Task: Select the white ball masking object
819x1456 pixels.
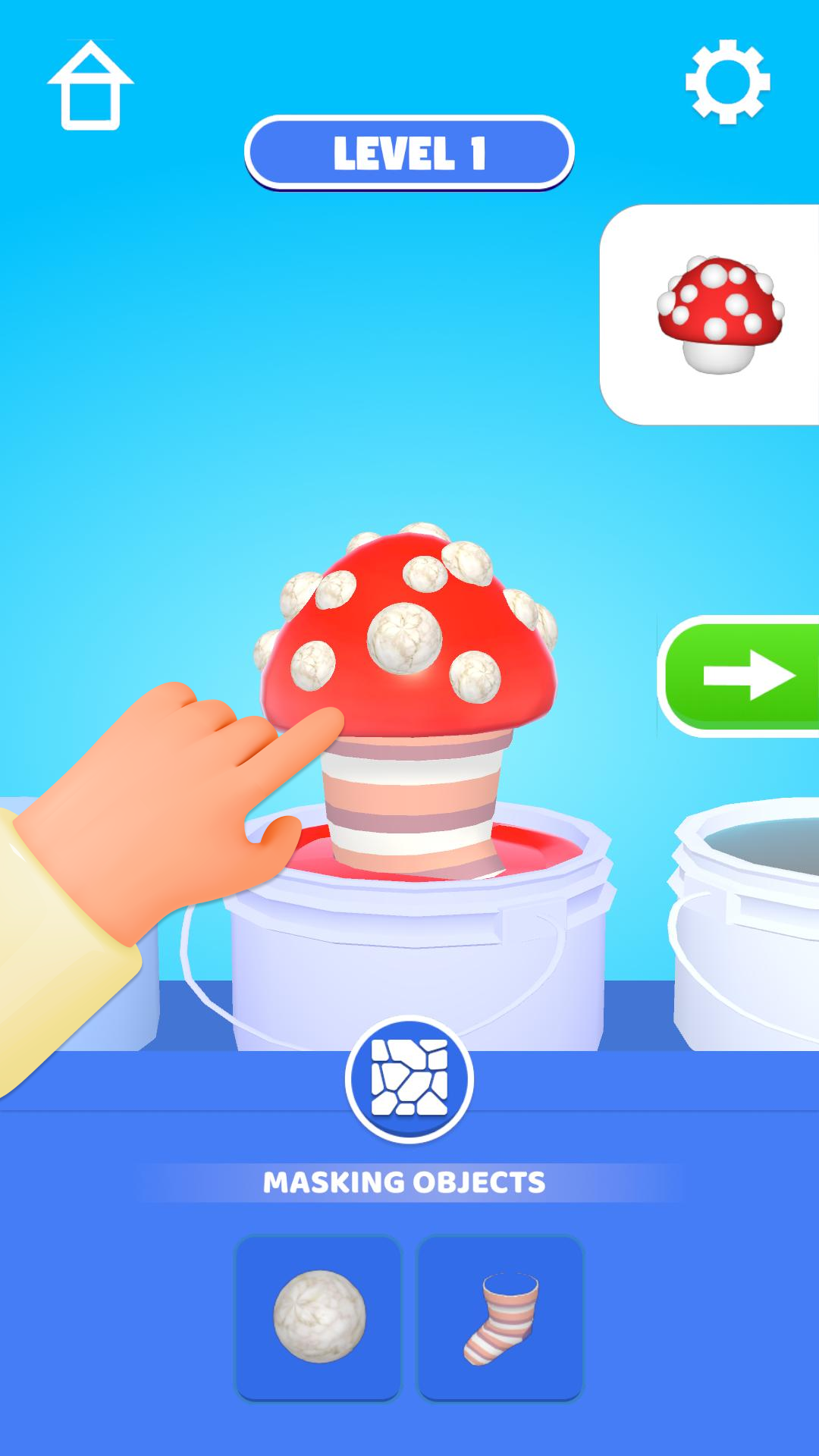Action: [x=318, y=1317]
